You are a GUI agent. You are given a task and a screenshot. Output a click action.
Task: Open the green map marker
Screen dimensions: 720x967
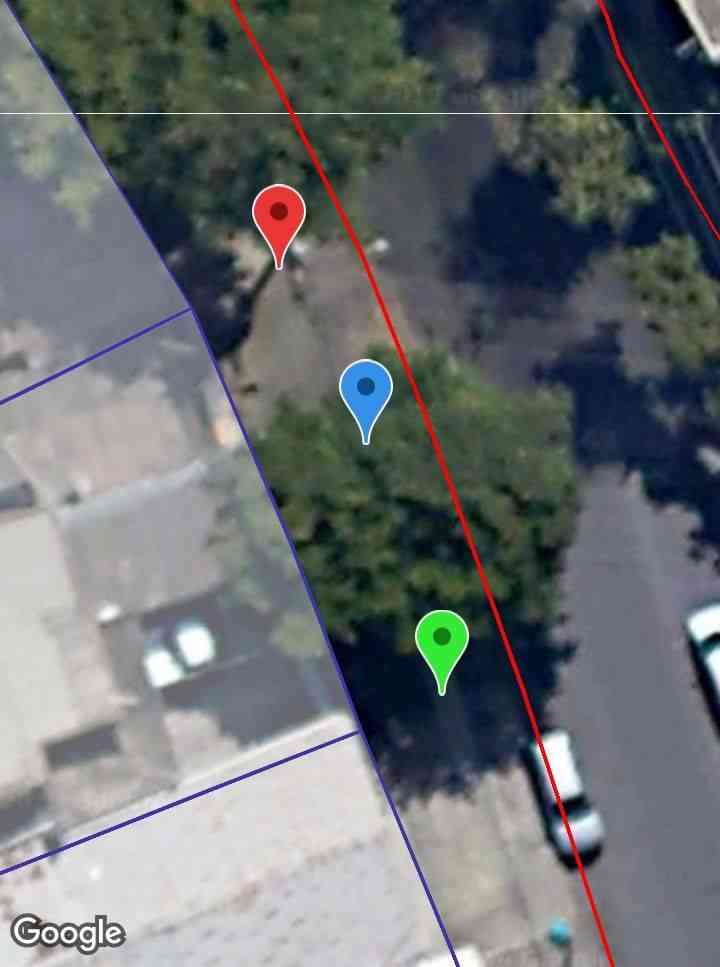click(x=442, y=640)
